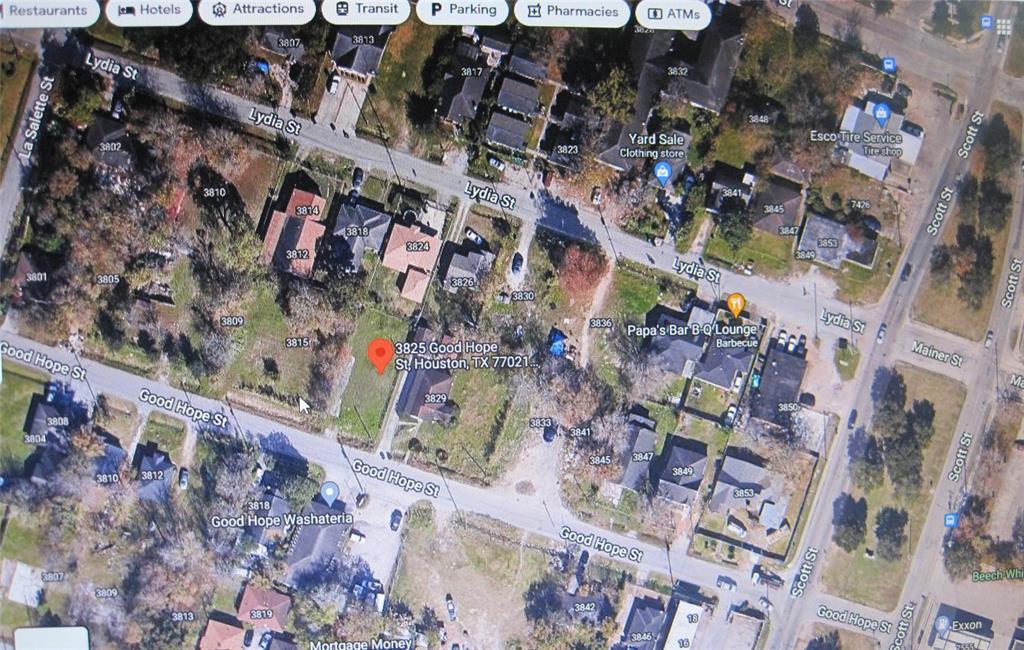The height and width of the screenshot is (650, 1024).
Task: Tap the Parking chip
Action: [461, 11]
